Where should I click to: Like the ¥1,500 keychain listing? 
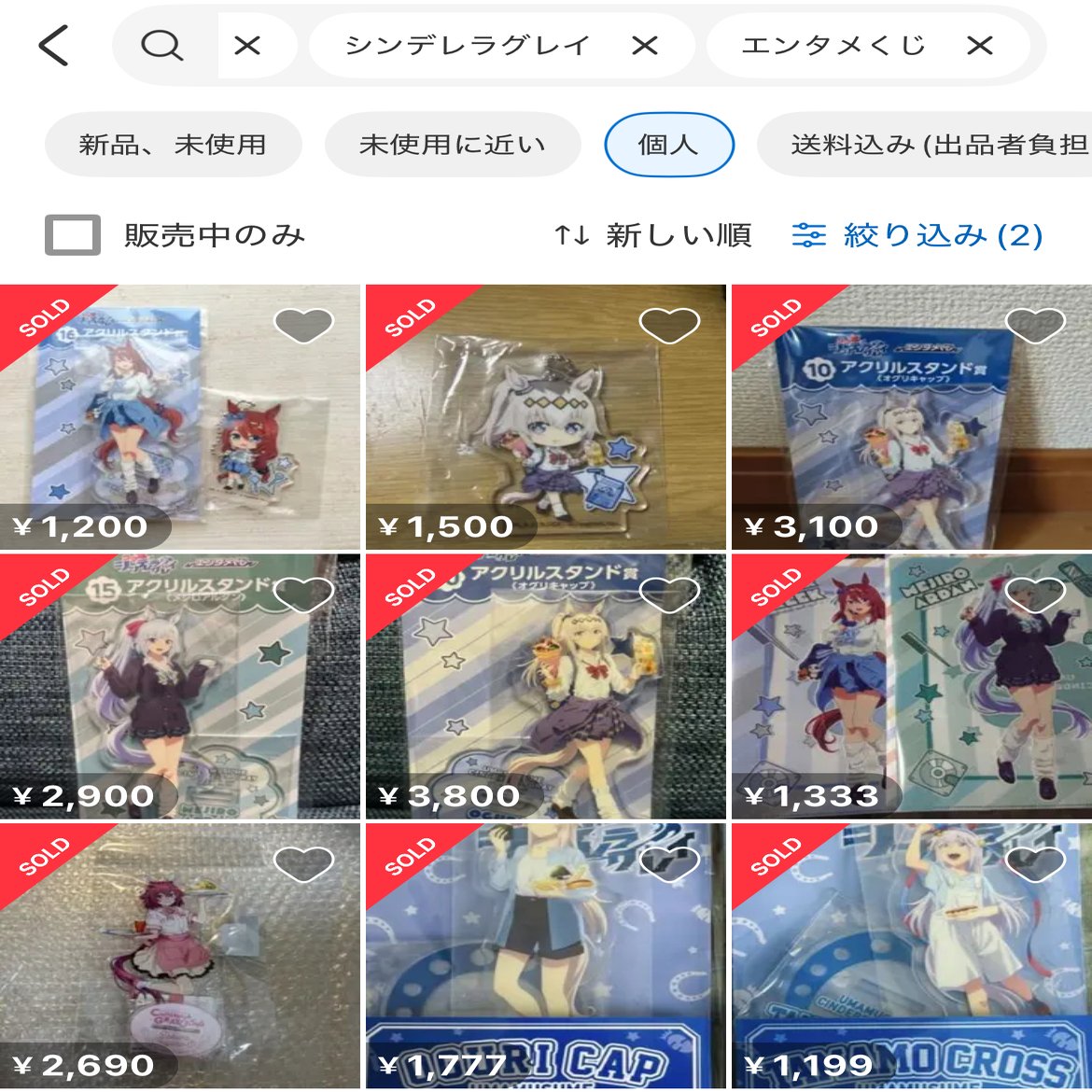click(x=669, y=326)
